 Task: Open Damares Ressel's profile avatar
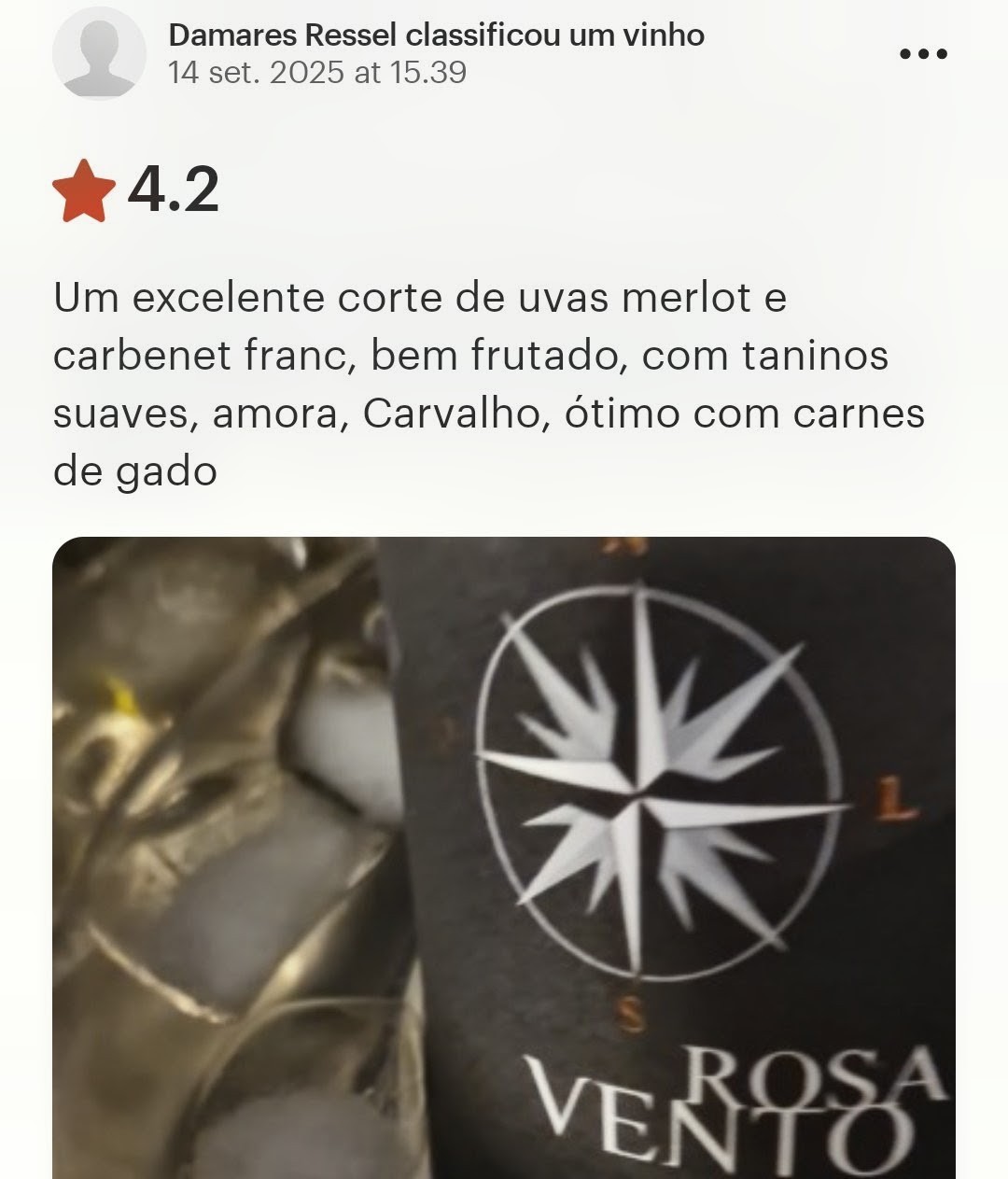99,52
